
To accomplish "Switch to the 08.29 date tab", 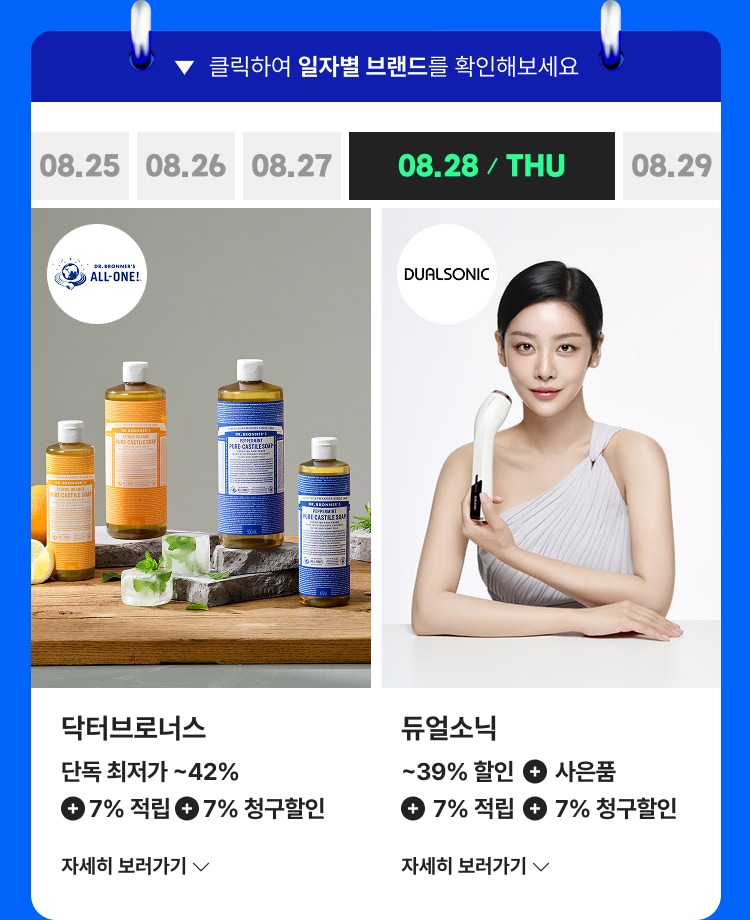I will (x=671, y=166).
